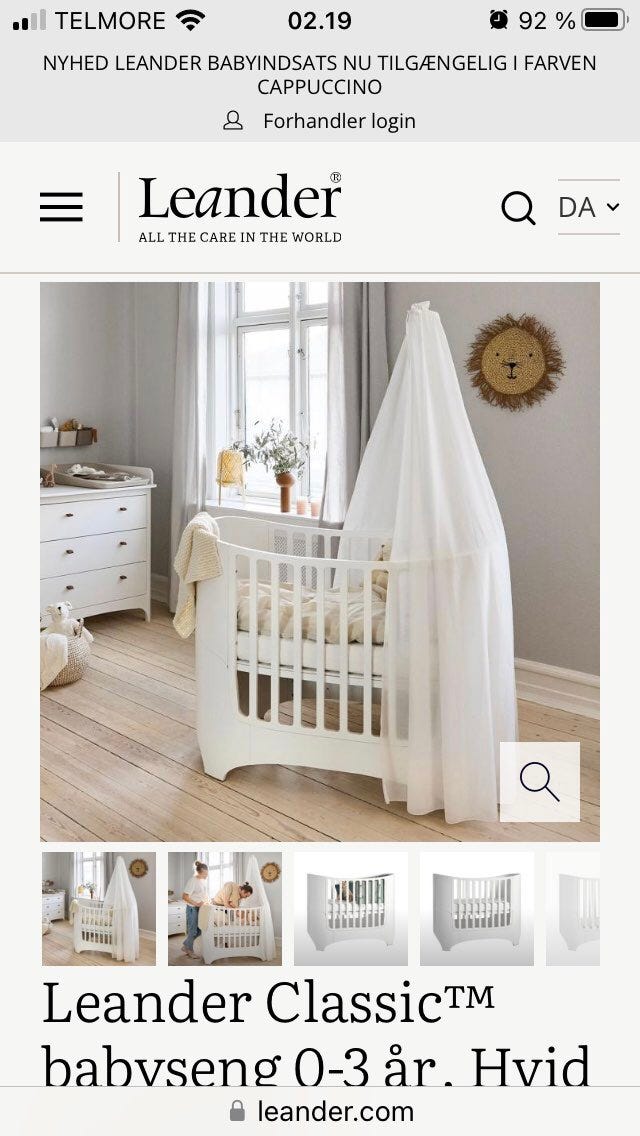The image size is (640, 1136).
Task: Open Forhandler login link
Action: point(320,121)
